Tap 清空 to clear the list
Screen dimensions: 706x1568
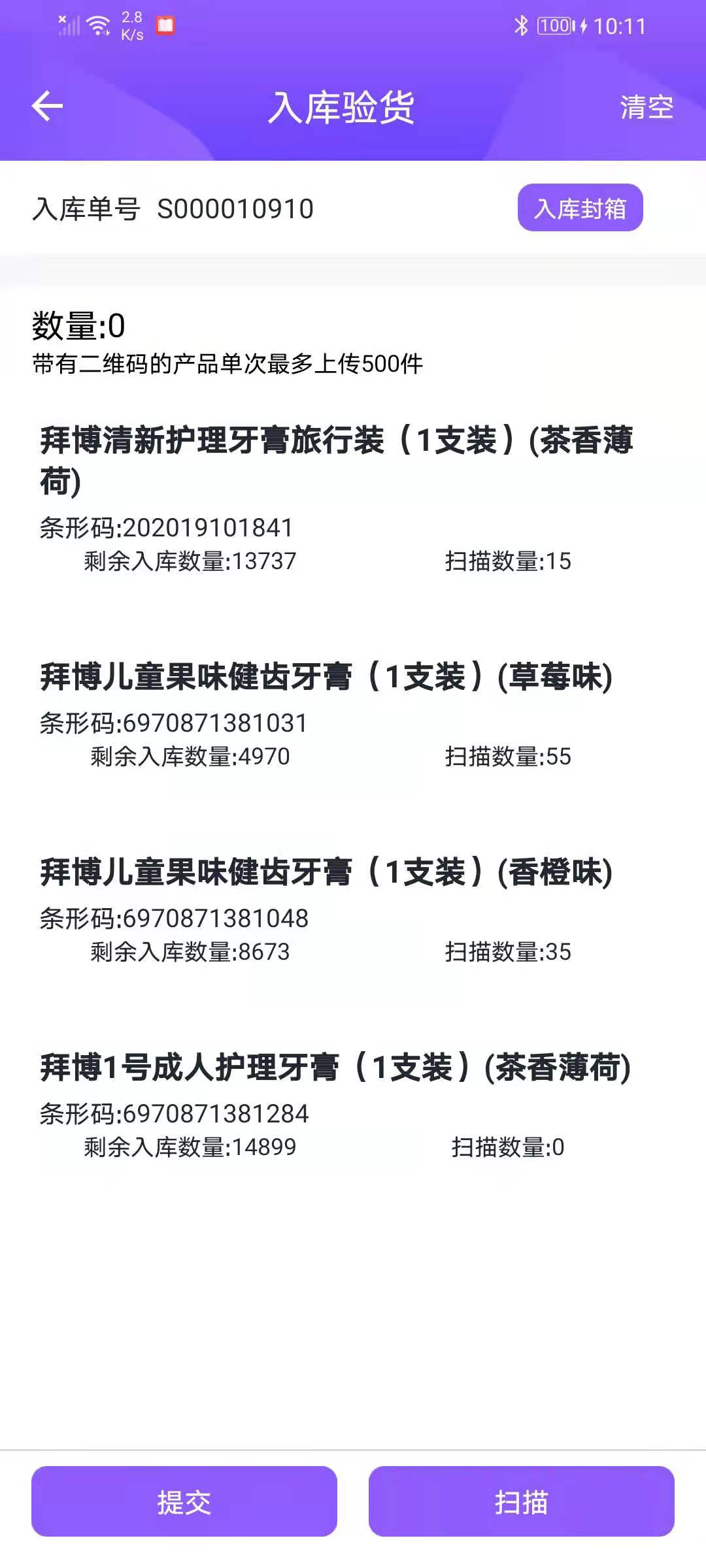(646, 108)
